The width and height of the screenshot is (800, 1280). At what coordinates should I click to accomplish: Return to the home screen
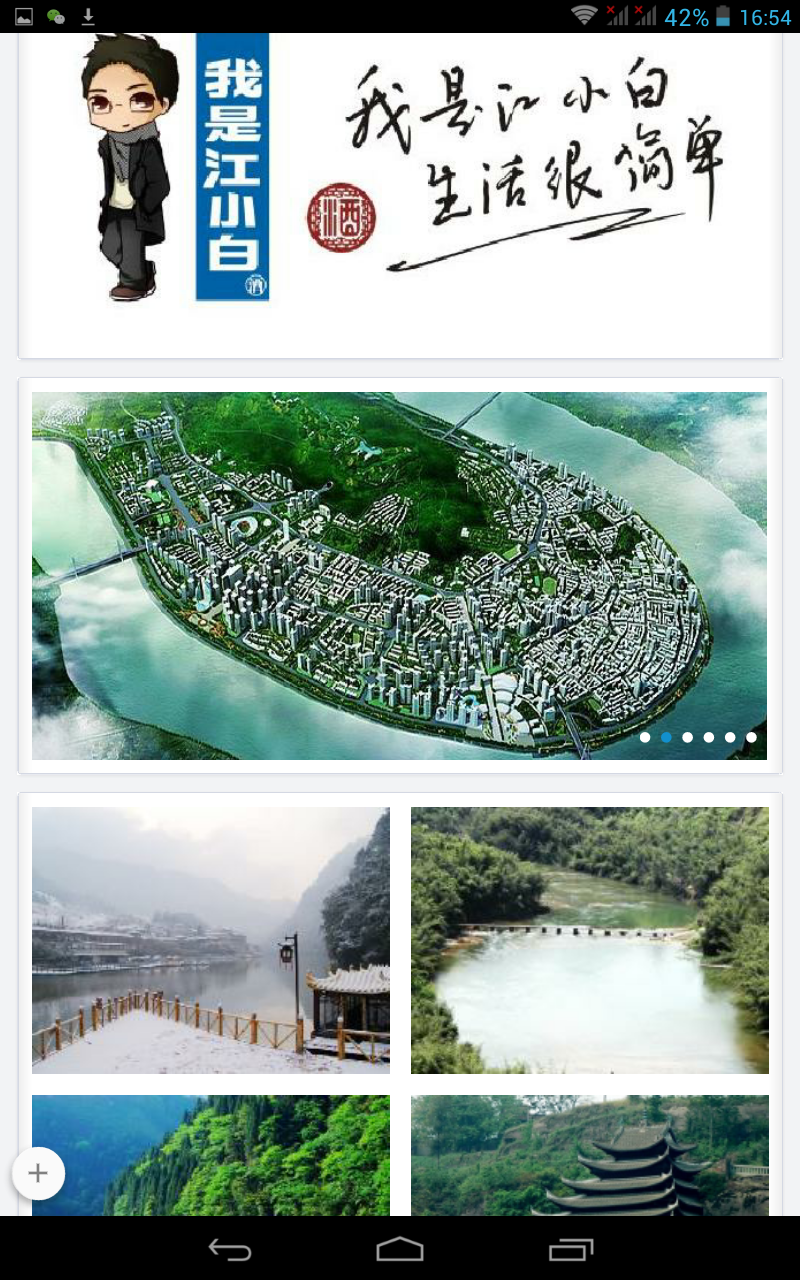[x=400, y=1249]
